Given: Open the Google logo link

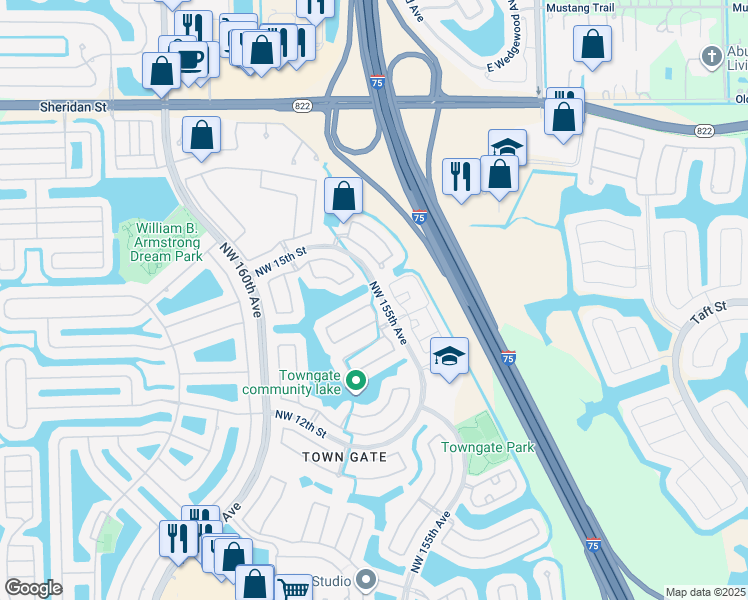Looking at the screenshot, I should pos(33,588).
